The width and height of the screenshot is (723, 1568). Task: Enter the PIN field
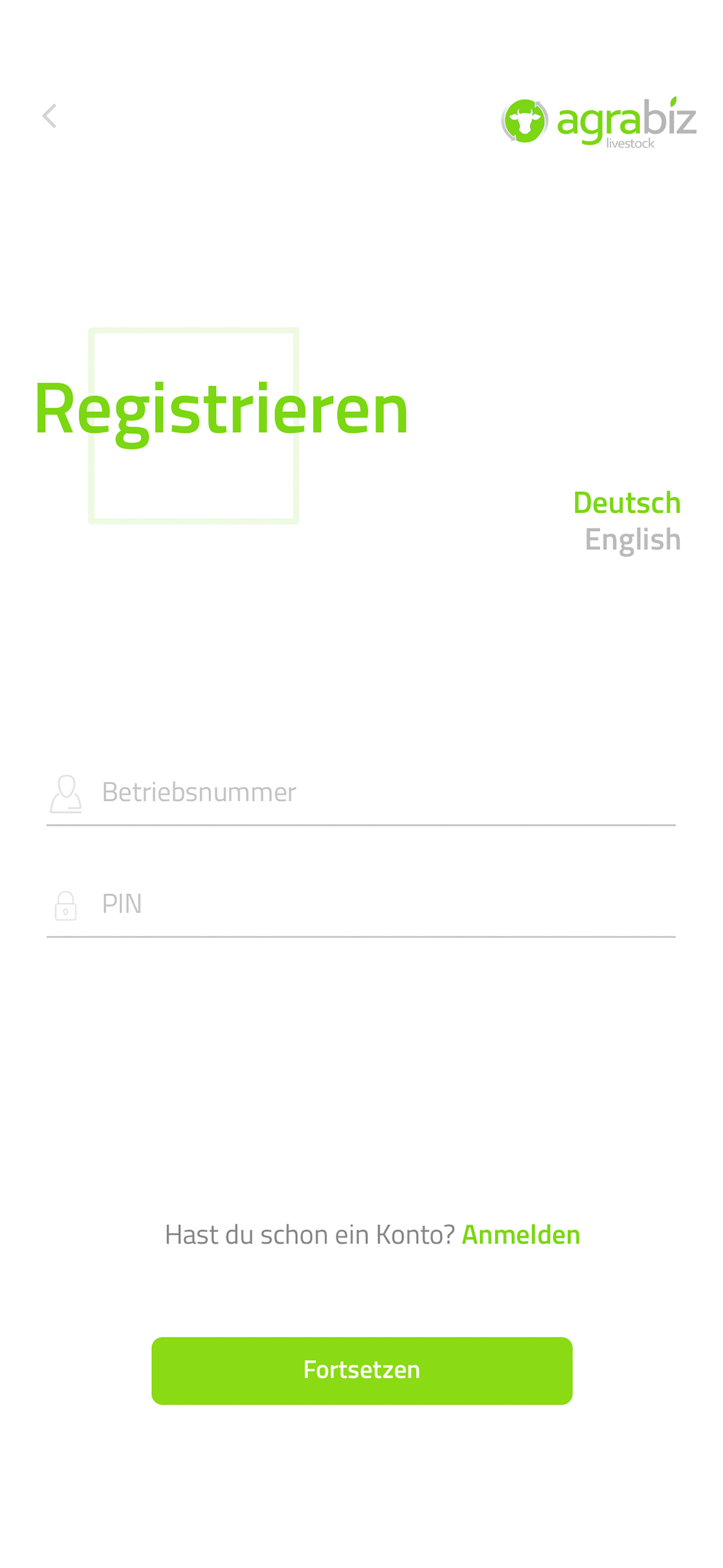tap(361, 905)
